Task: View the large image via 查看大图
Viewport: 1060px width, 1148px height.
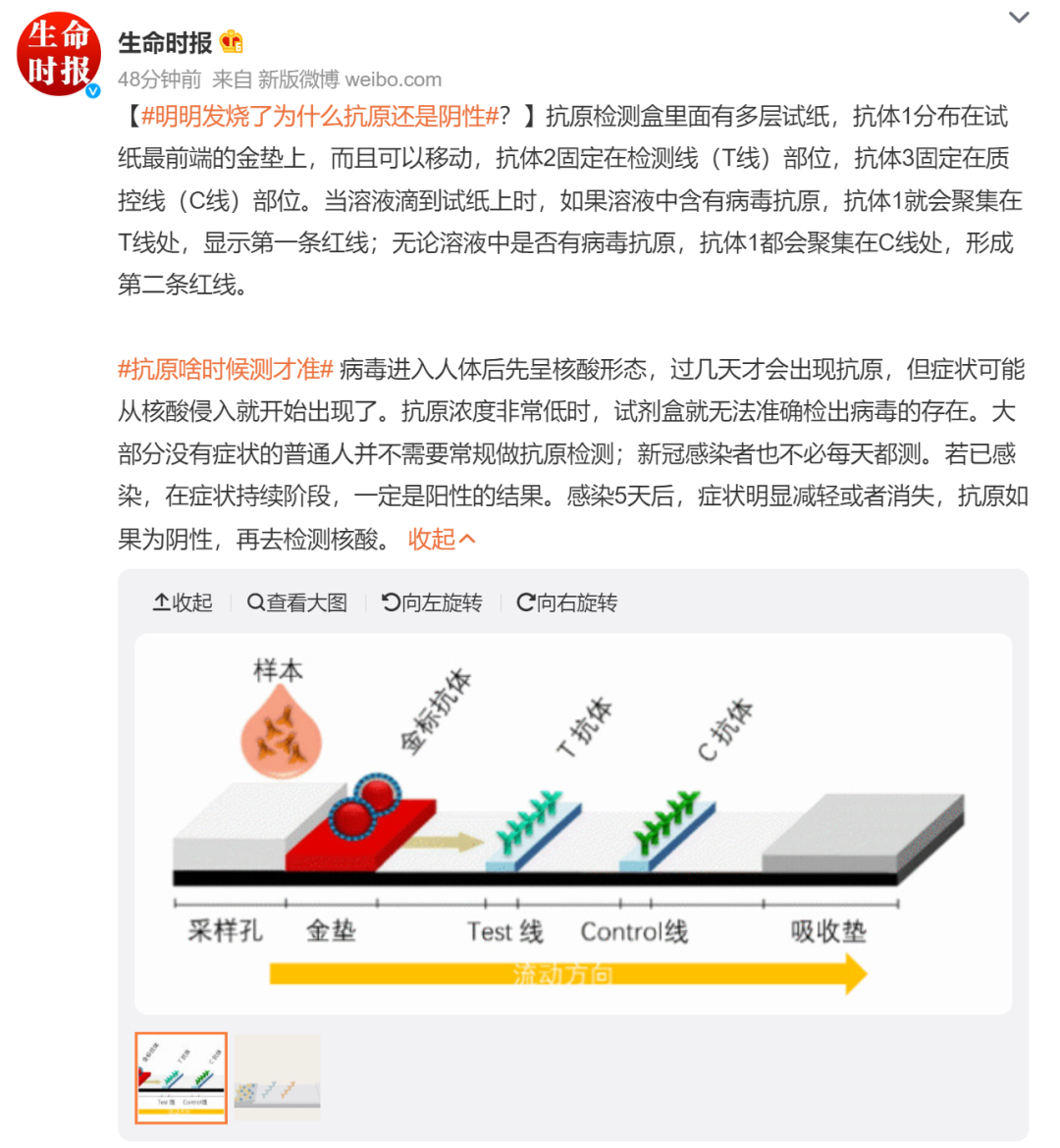Action: click(297, 602)
